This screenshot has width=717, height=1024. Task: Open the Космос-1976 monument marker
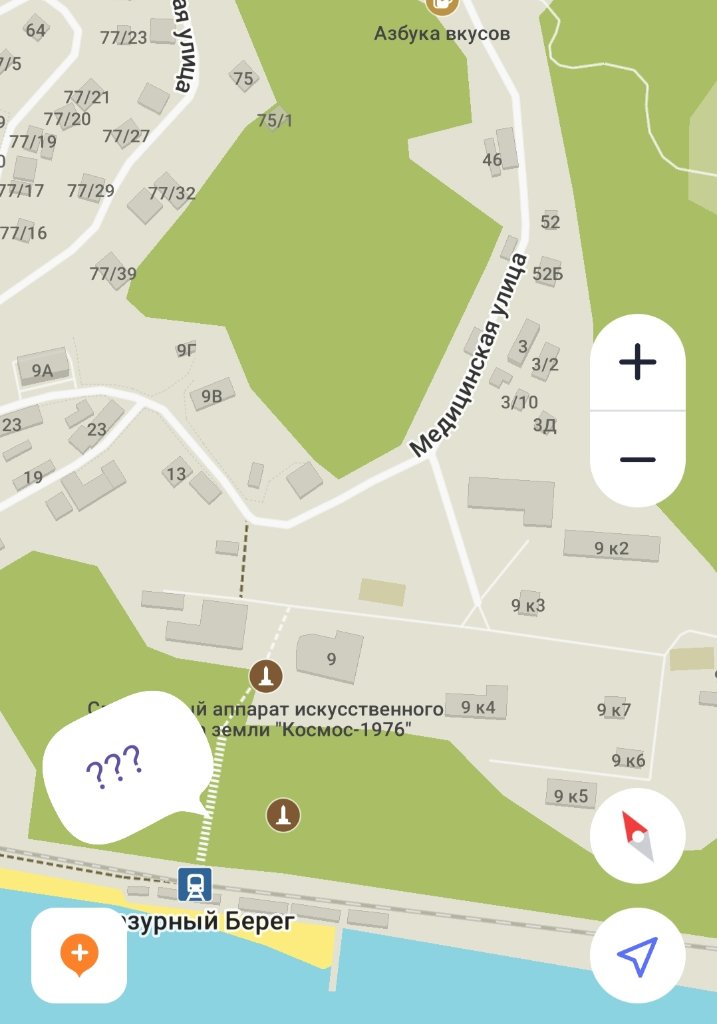(x=265, y=676)
